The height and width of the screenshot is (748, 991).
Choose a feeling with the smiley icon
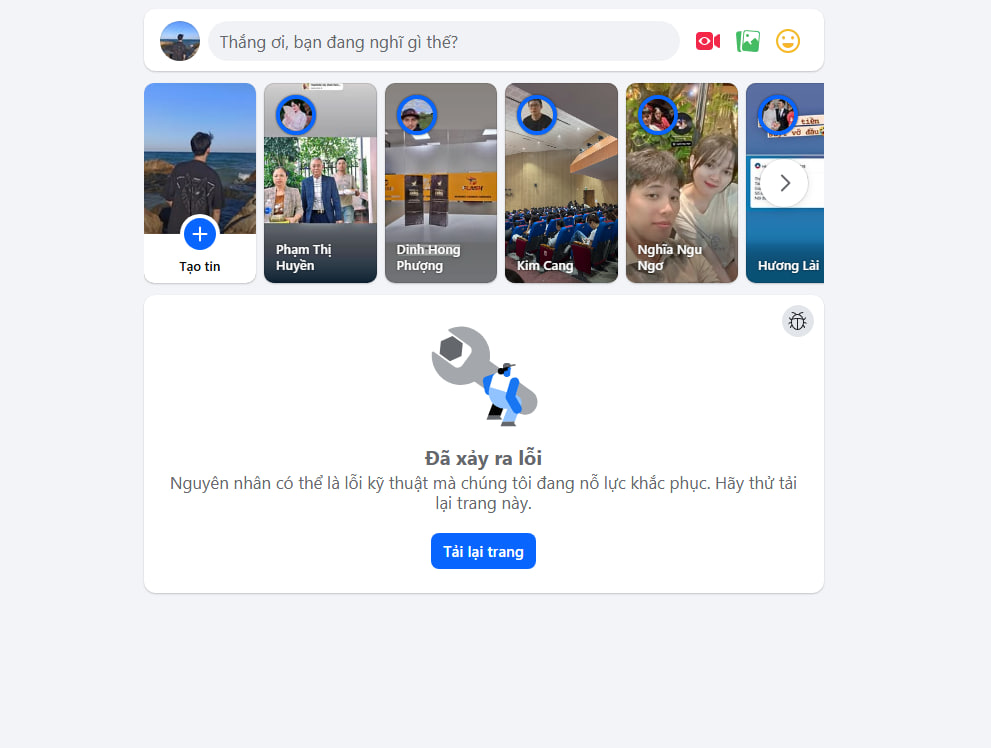[788, 41]
